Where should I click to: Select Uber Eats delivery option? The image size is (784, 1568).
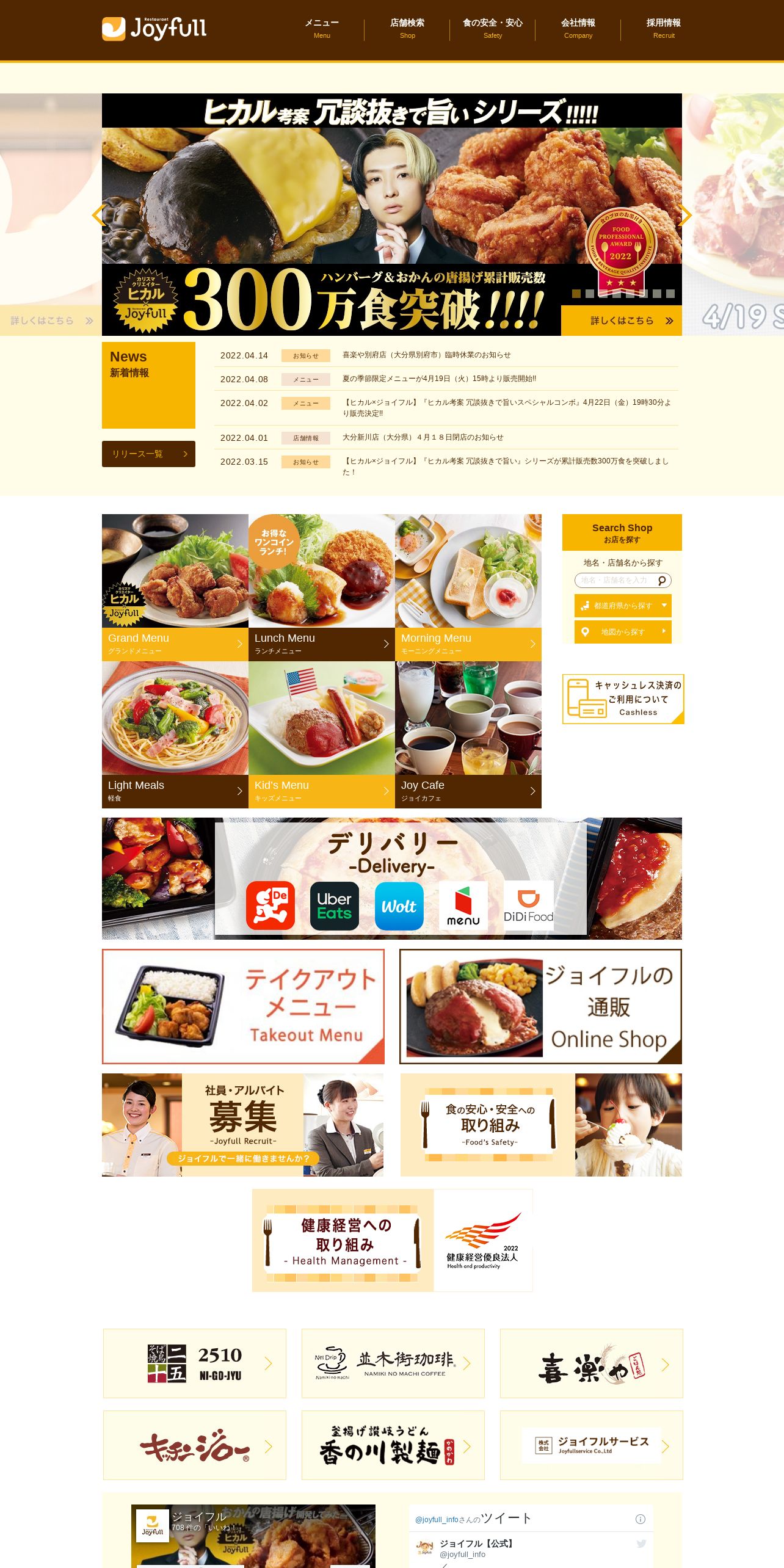335,906
